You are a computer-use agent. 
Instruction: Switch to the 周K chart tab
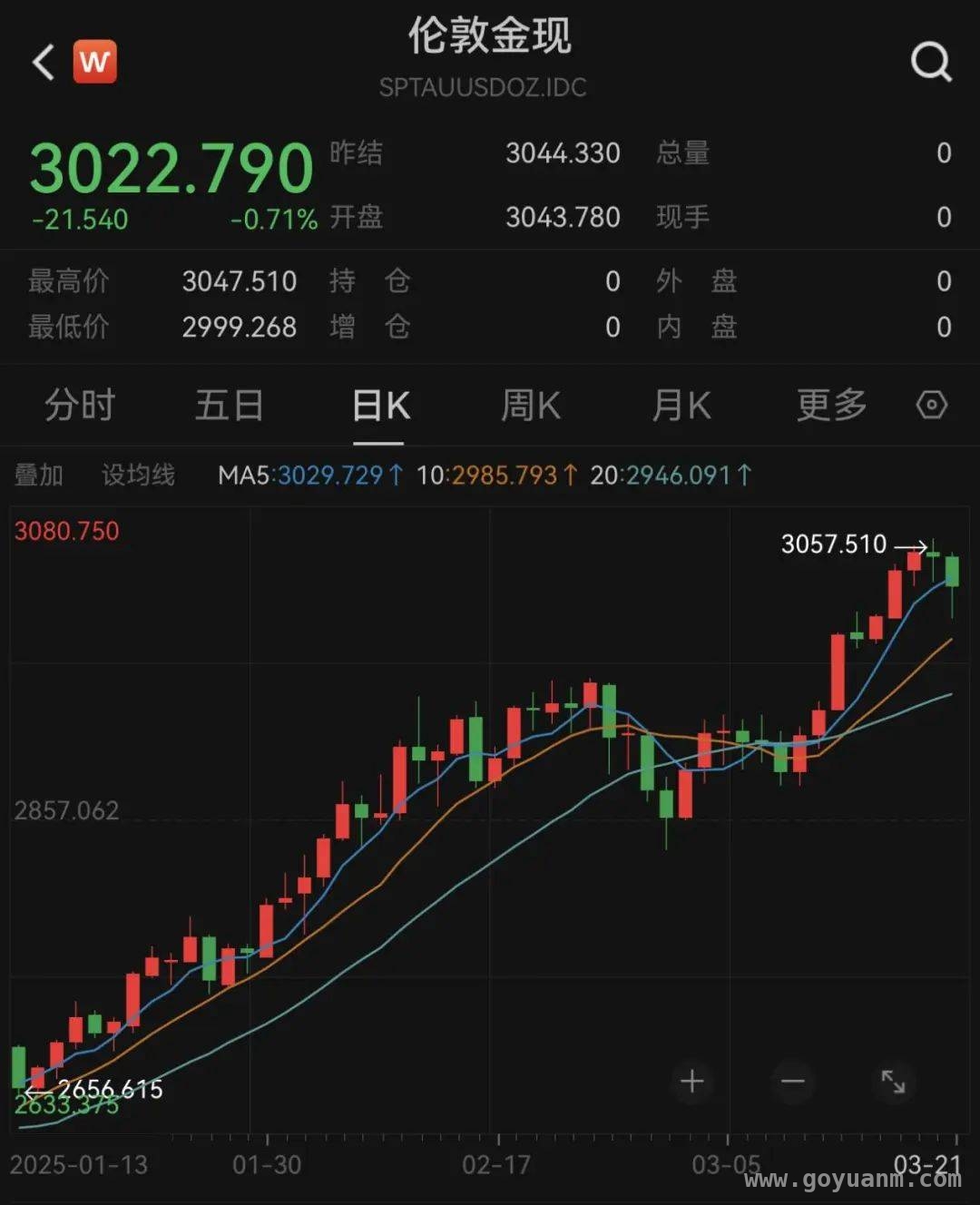click(531, 405)
